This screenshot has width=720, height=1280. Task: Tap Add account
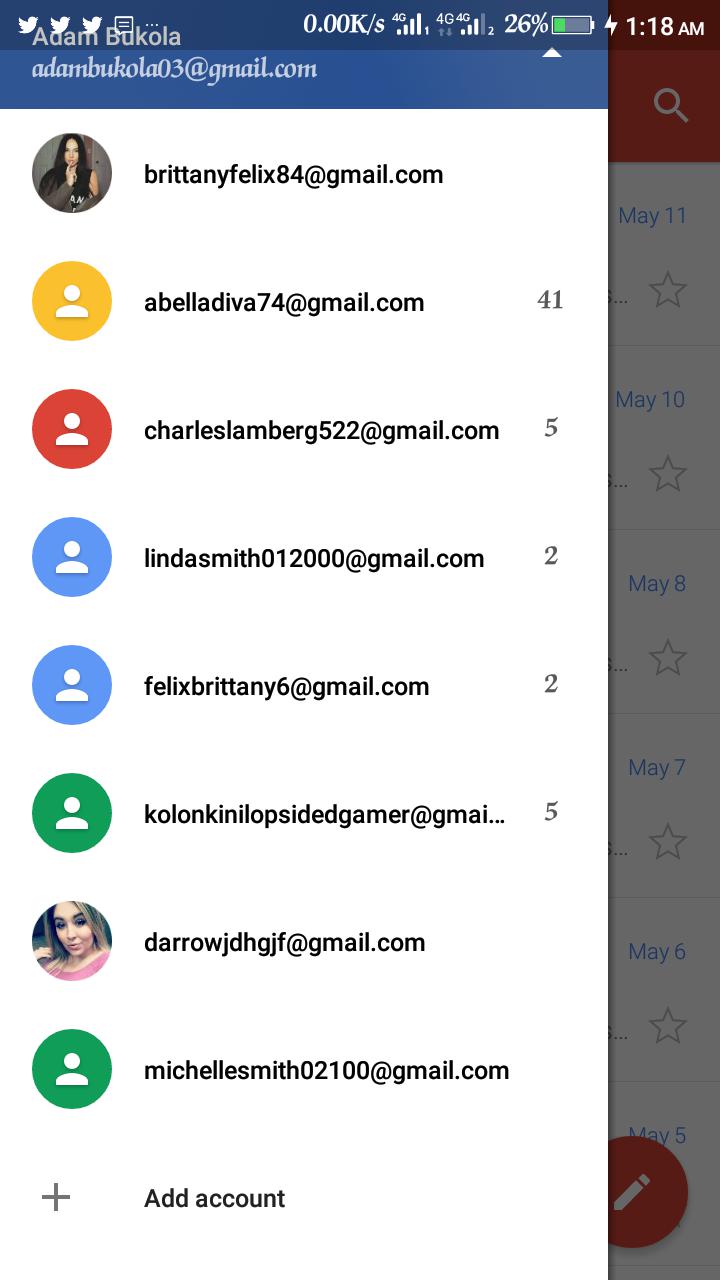[x=214, y=1198]
